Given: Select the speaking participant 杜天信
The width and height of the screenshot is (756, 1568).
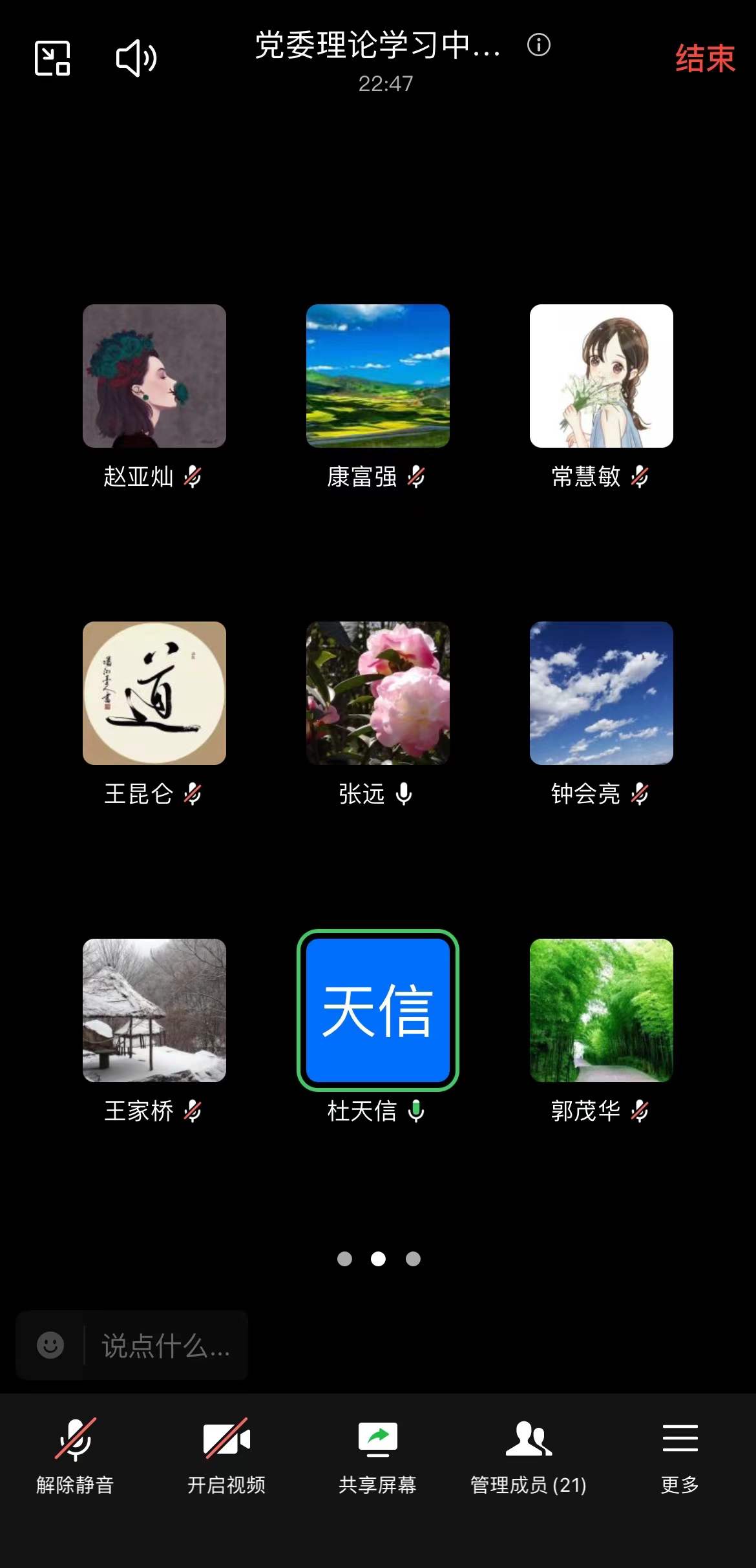Looking at the screenshot, I should click(378, 1010).
